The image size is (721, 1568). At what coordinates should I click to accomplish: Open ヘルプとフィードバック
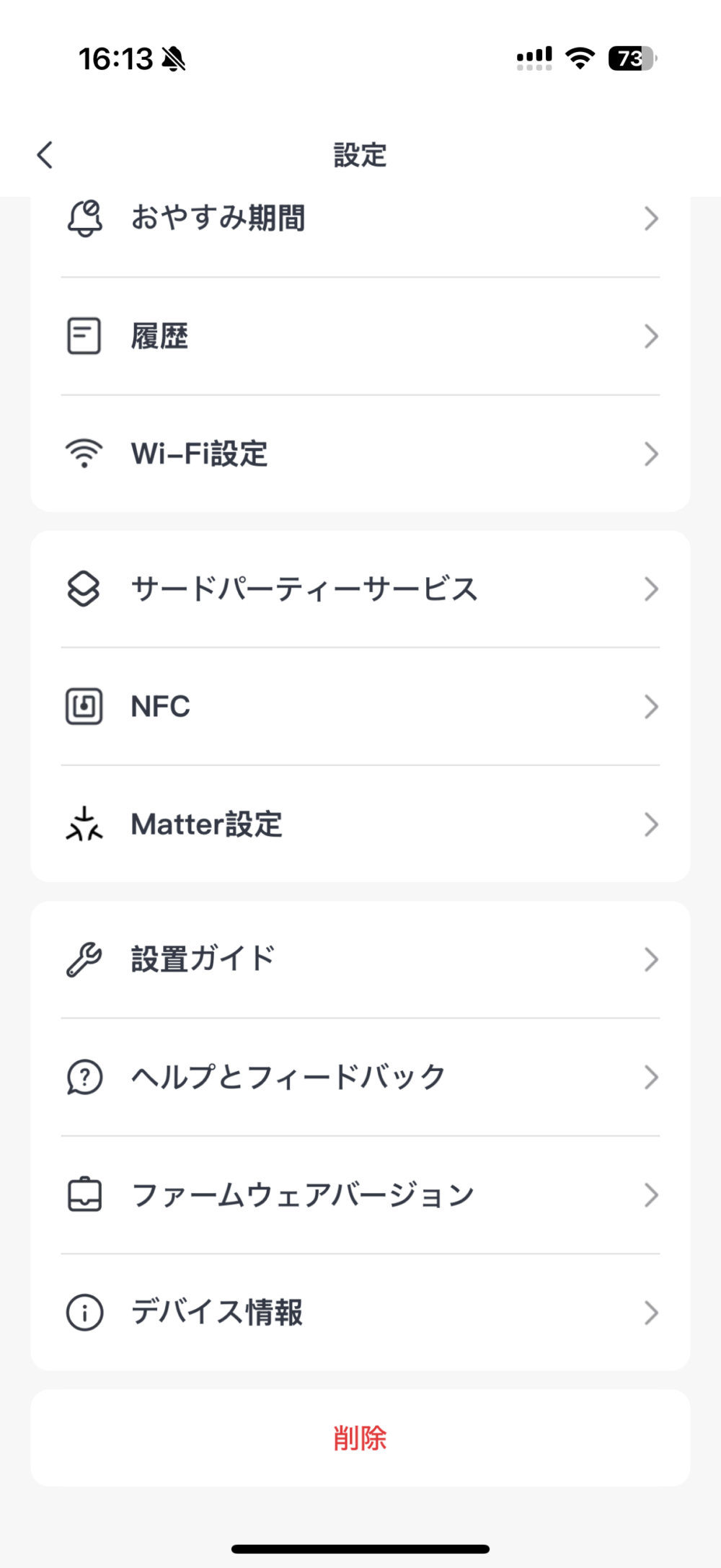coord(360,1078)
